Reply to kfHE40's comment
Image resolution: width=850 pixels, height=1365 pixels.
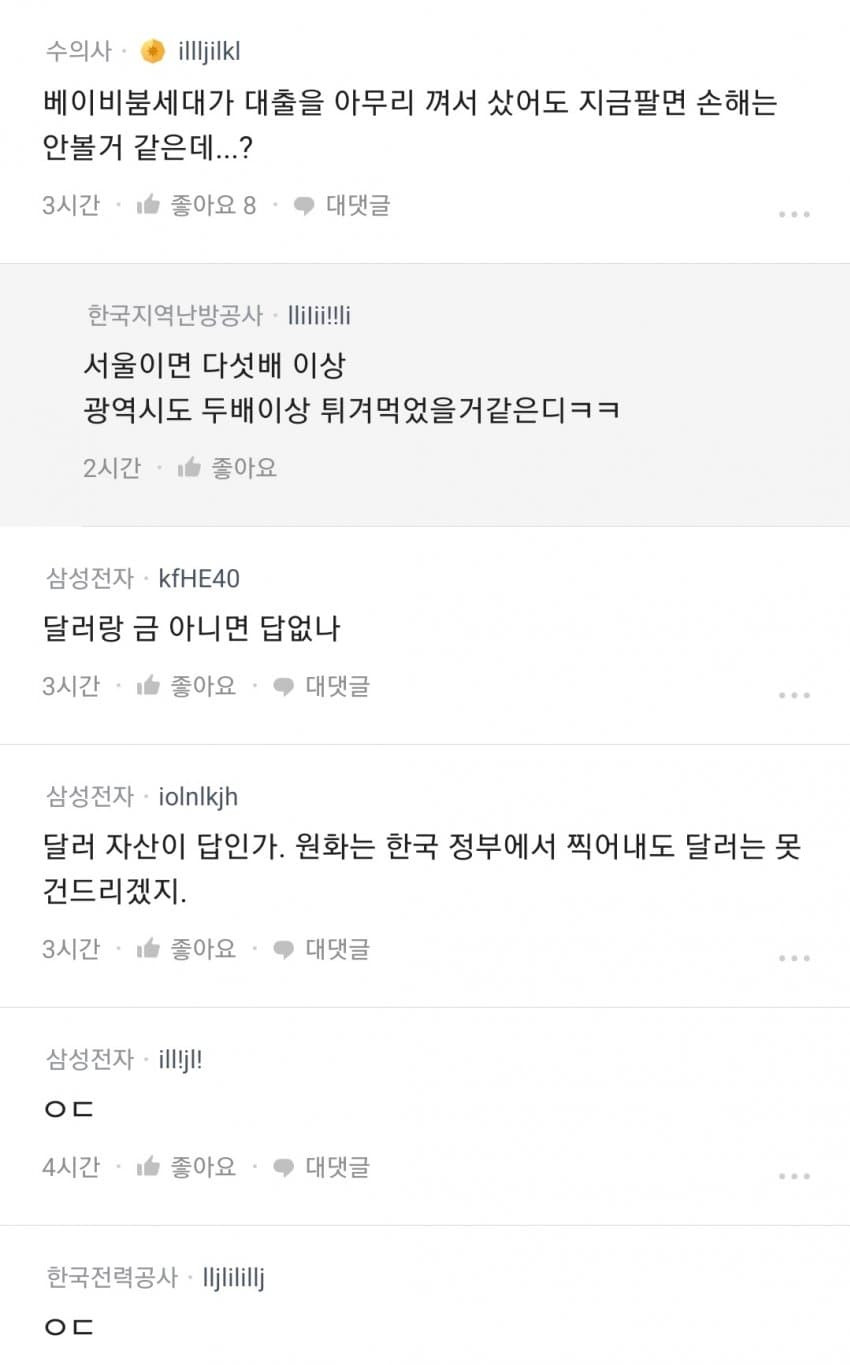click(x=322, y=686)
